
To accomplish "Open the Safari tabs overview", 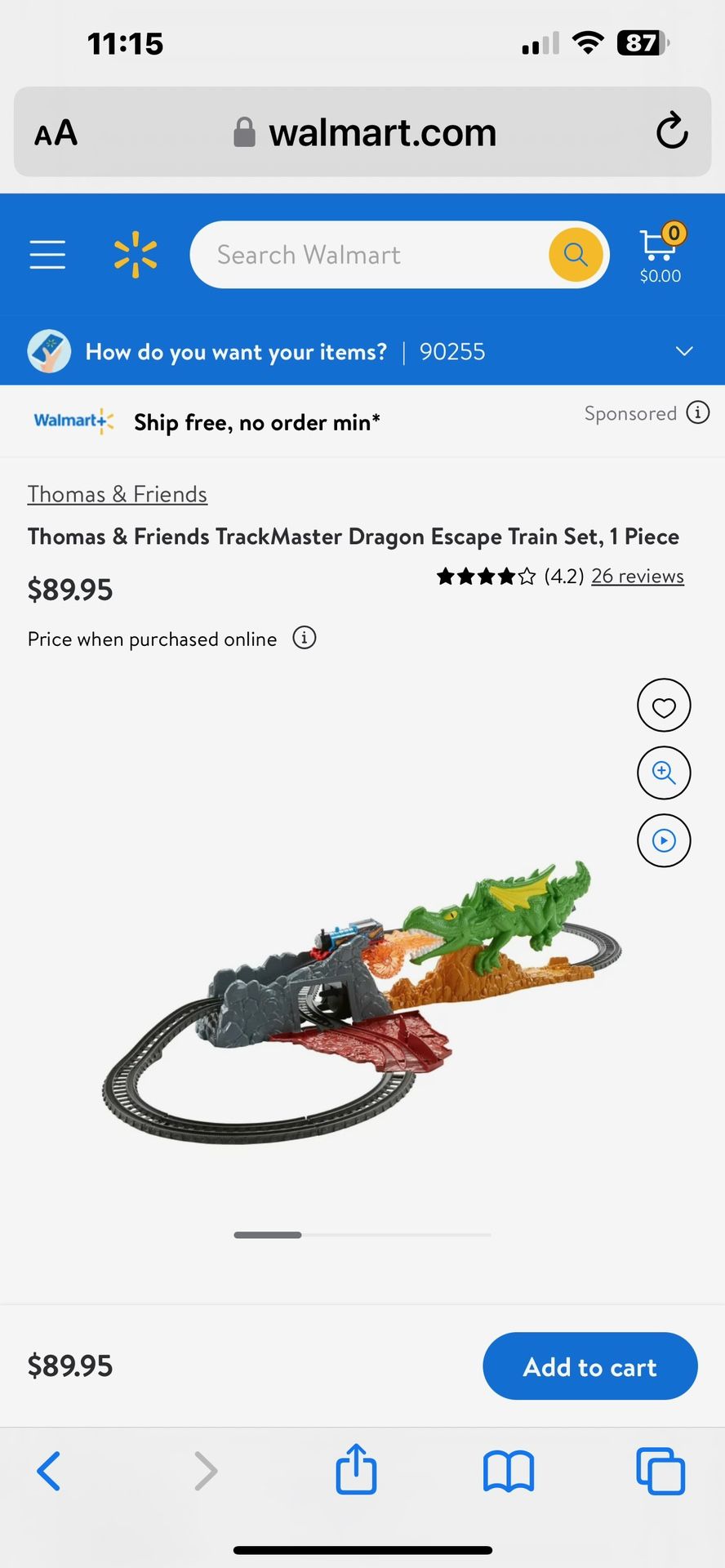I will click(x=660, y=1472).
